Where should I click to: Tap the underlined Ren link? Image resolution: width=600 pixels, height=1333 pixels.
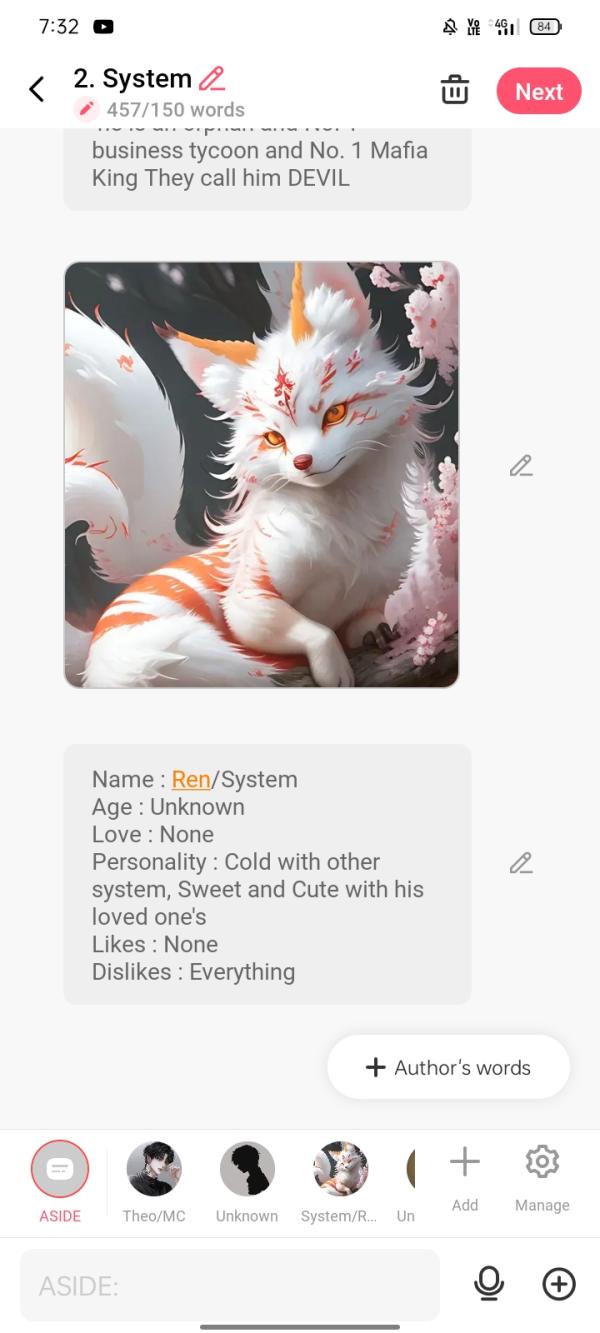pyautogui.click(x=190, y=779)
